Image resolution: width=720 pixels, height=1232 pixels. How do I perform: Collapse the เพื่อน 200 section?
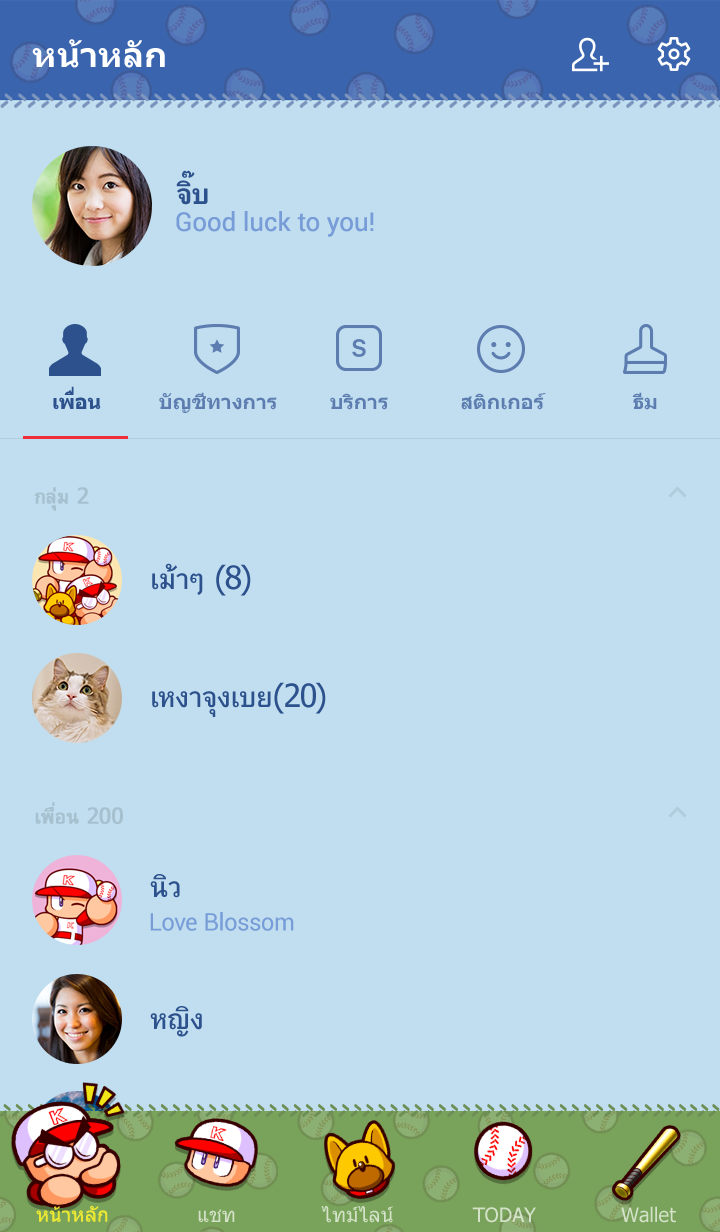[x=677, y=812]
